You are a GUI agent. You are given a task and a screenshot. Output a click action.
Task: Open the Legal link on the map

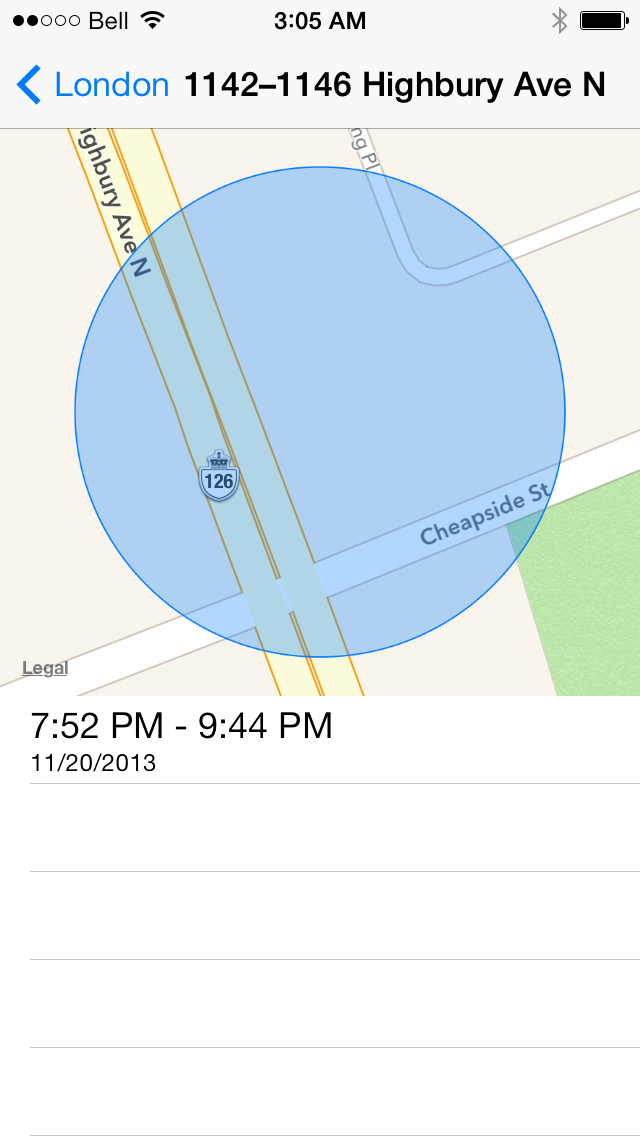(45, 668)
